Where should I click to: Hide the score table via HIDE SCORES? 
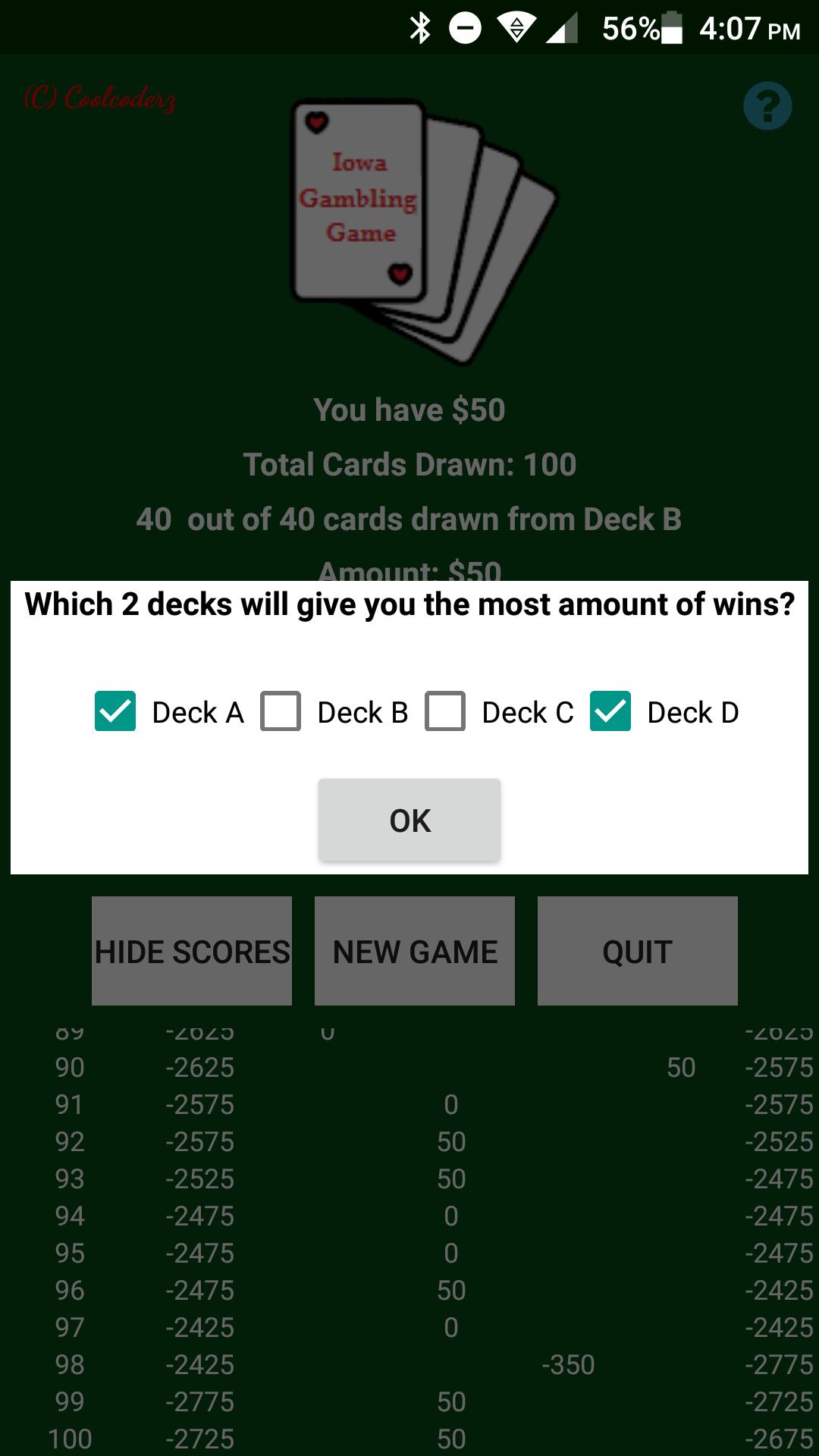pos(191,950)
